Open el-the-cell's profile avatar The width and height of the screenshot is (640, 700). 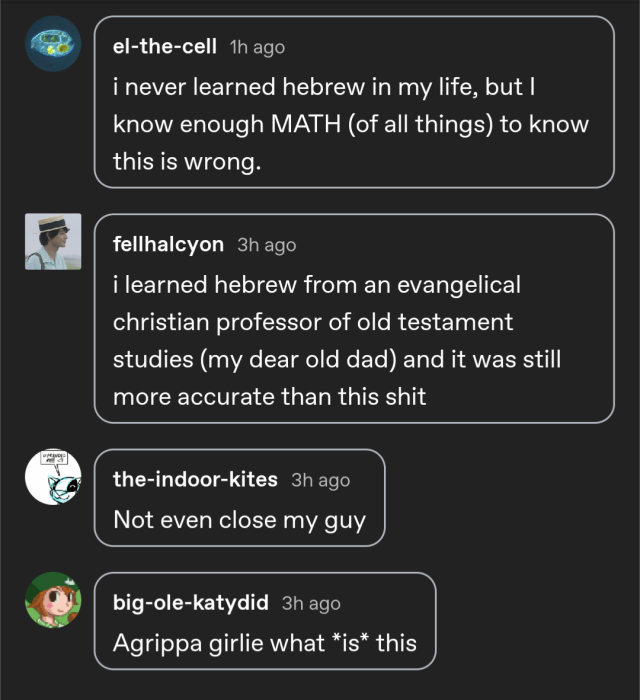[52, 44]
